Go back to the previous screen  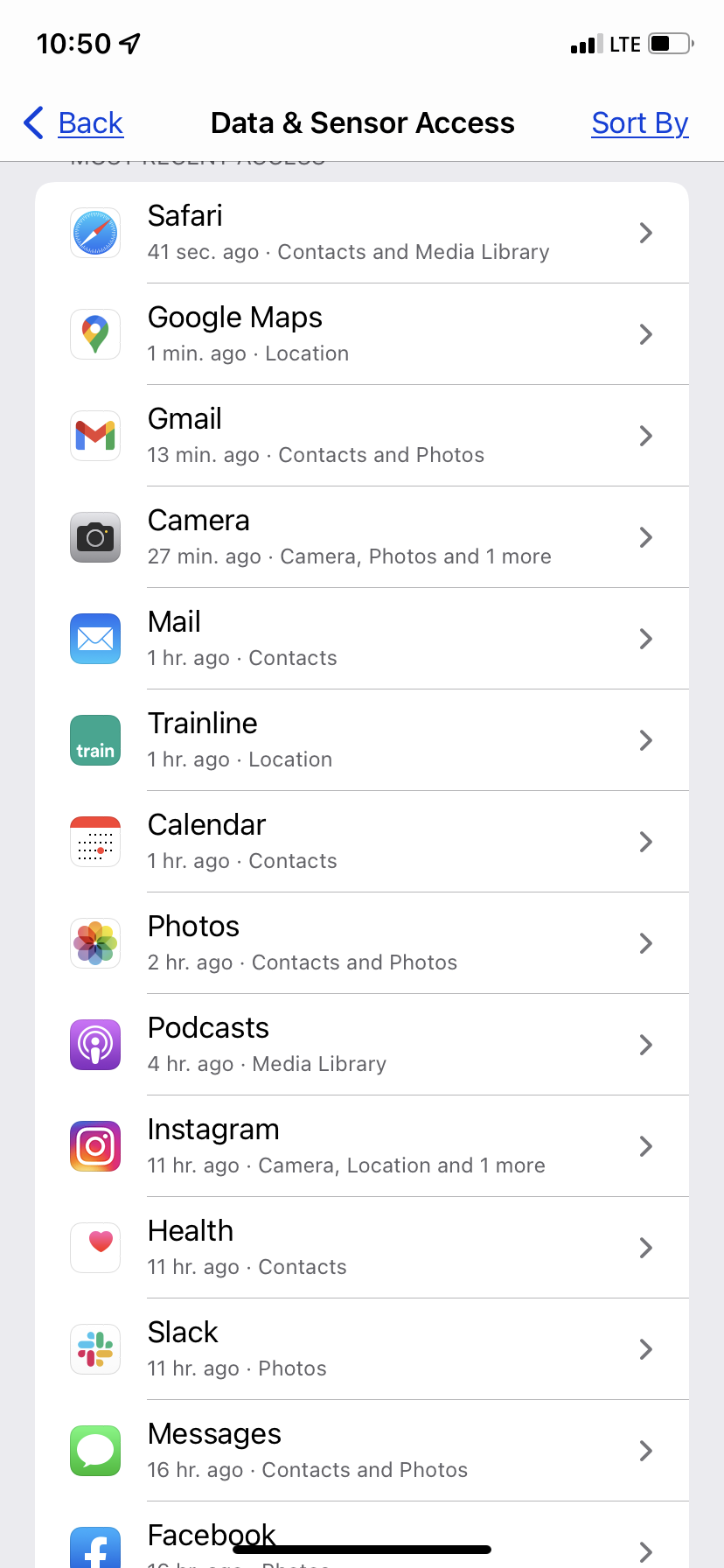[x=74, y=123]
